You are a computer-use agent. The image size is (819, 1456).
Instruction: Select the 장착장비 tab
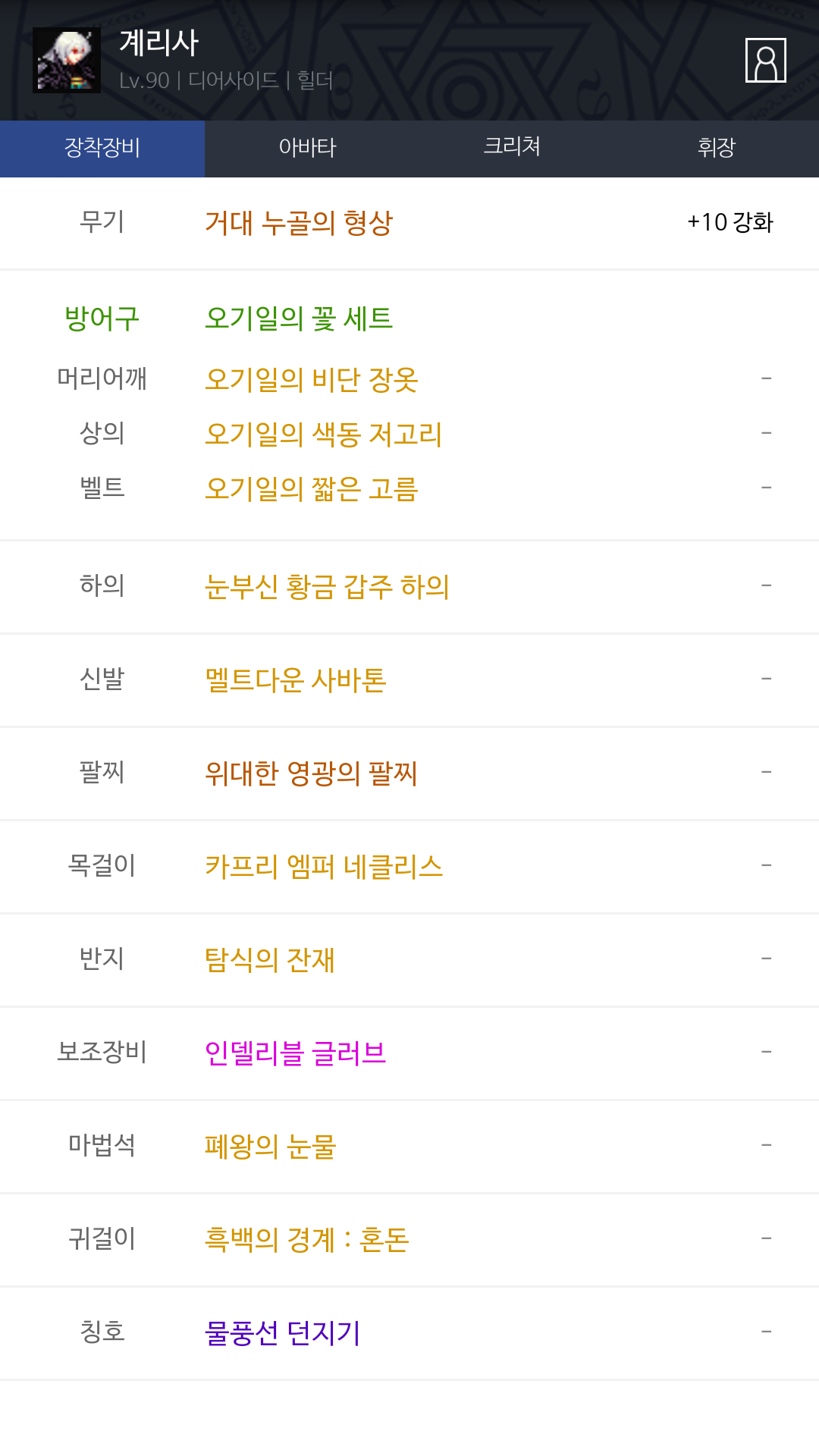point(102,149)
